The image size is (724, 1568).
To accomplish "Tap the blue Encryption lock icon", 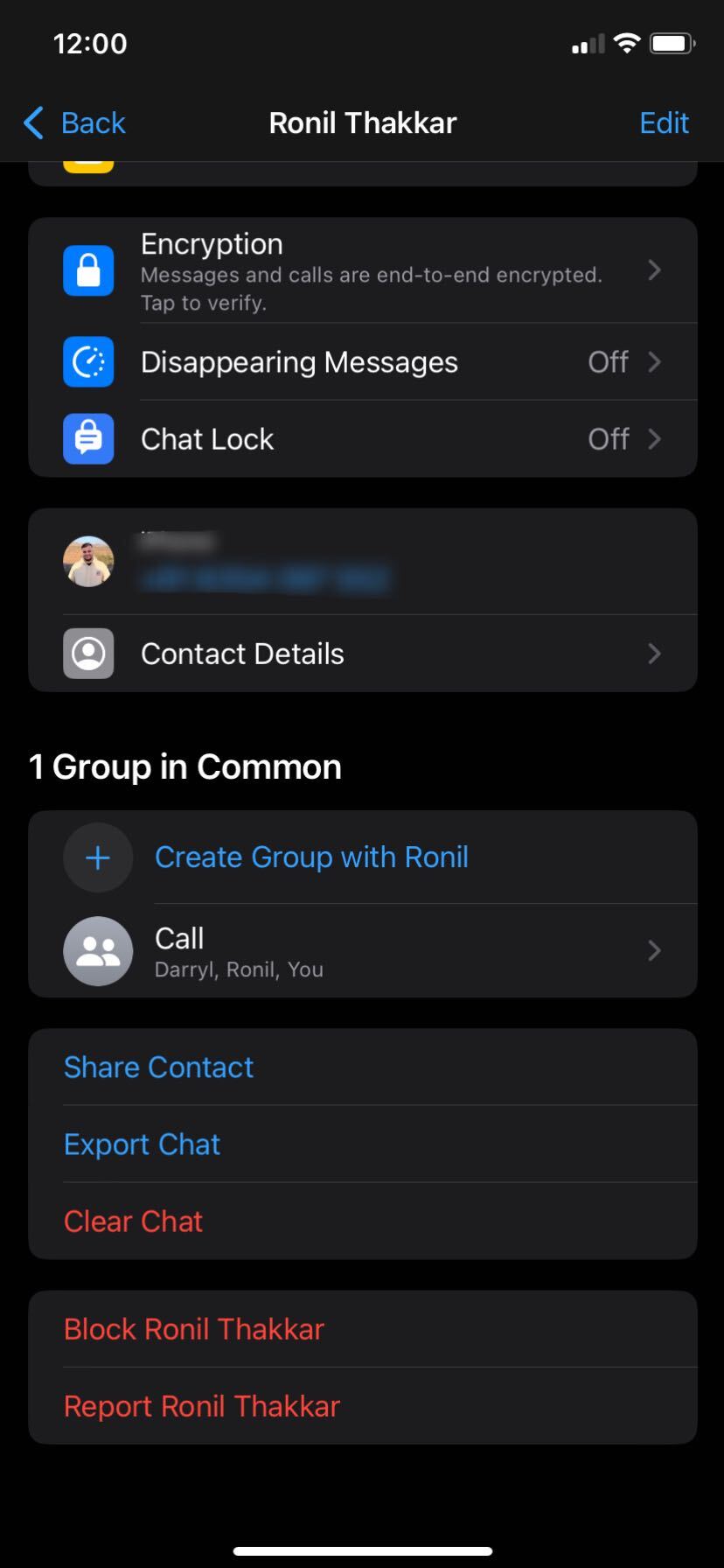I will point(87,270).
